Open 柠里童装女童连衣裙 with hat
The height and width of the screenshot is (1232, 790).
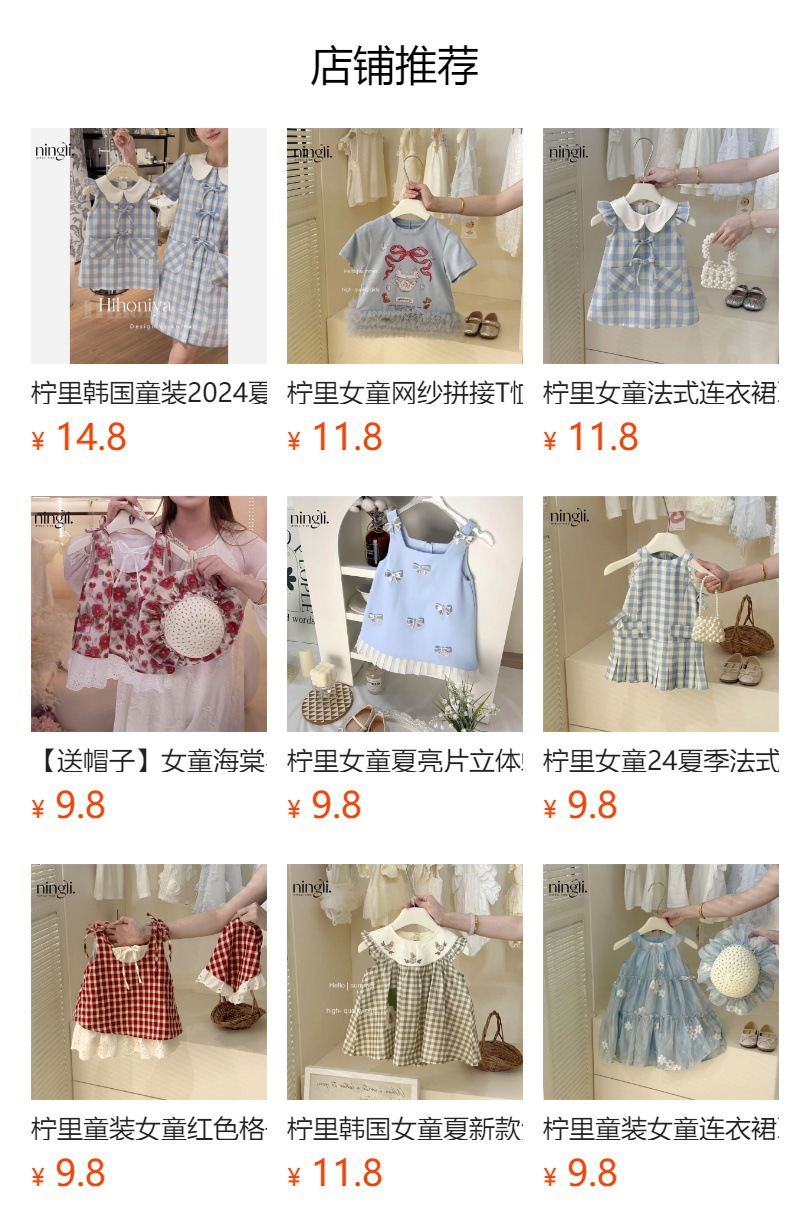pos(660,982)
